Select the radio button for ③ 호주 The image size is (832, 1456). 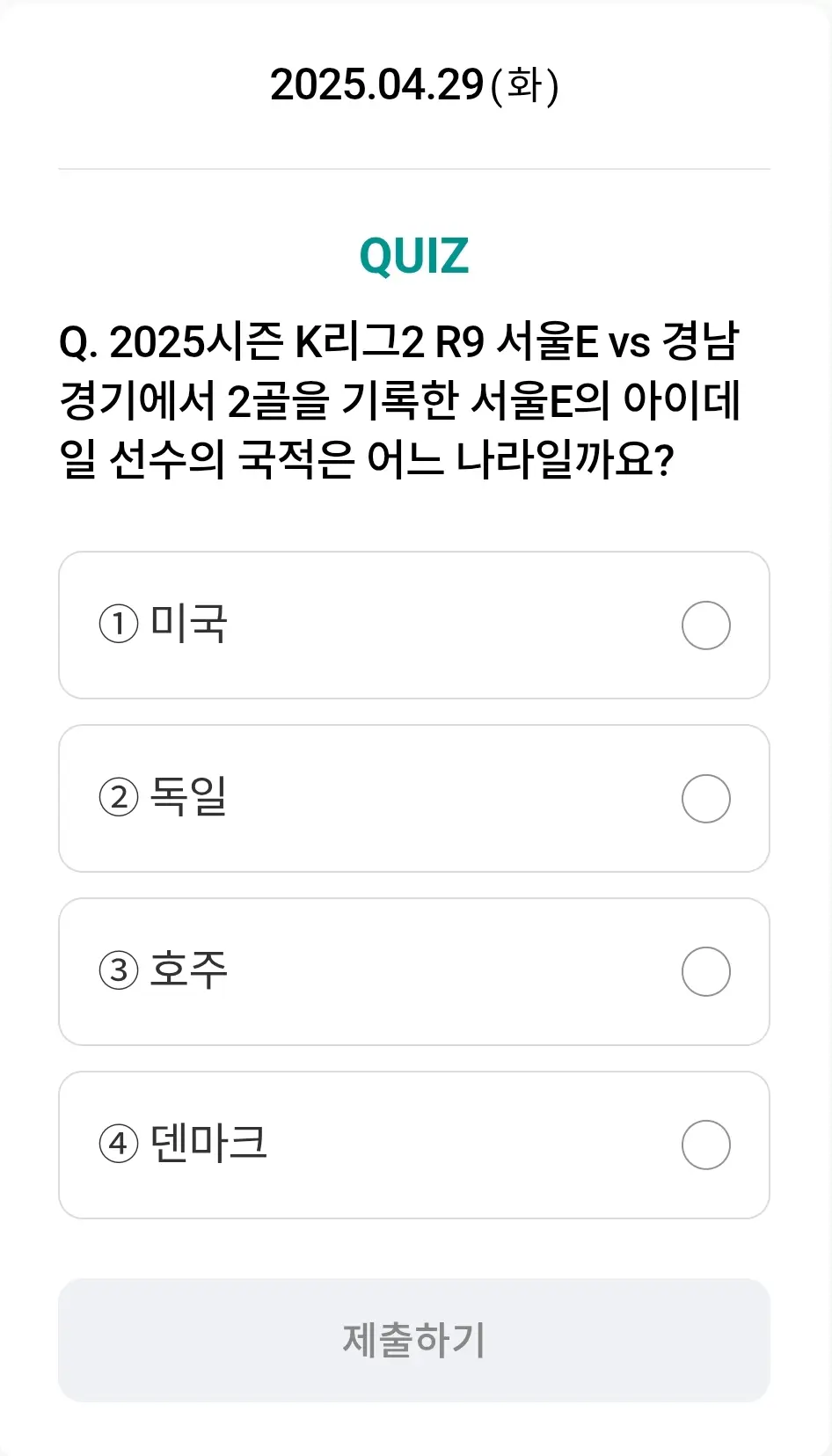(705, 971)
